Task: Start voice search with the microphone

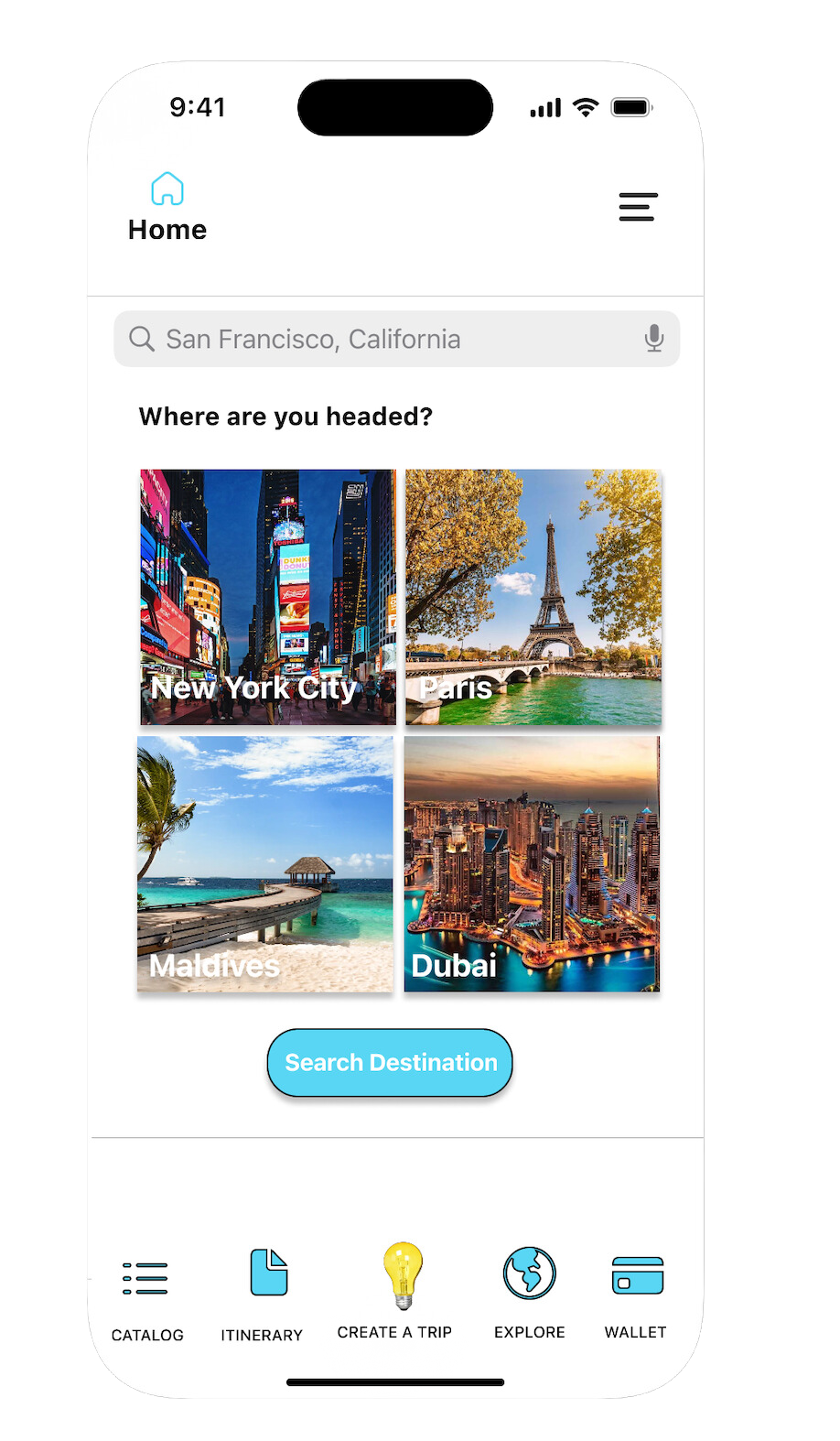Action: [653, 339]
